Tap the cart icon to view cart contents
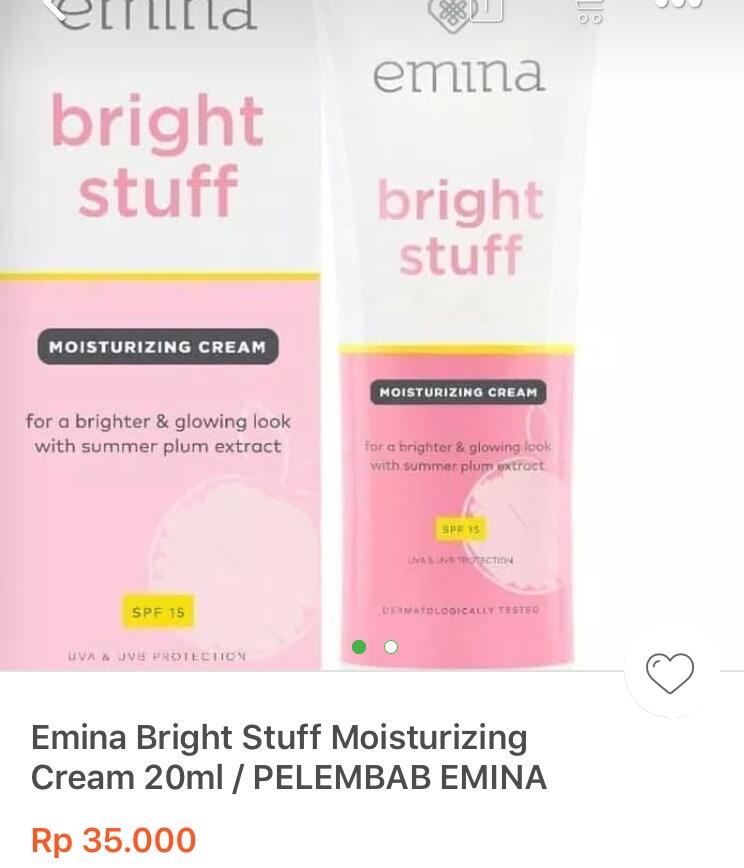 591,12
